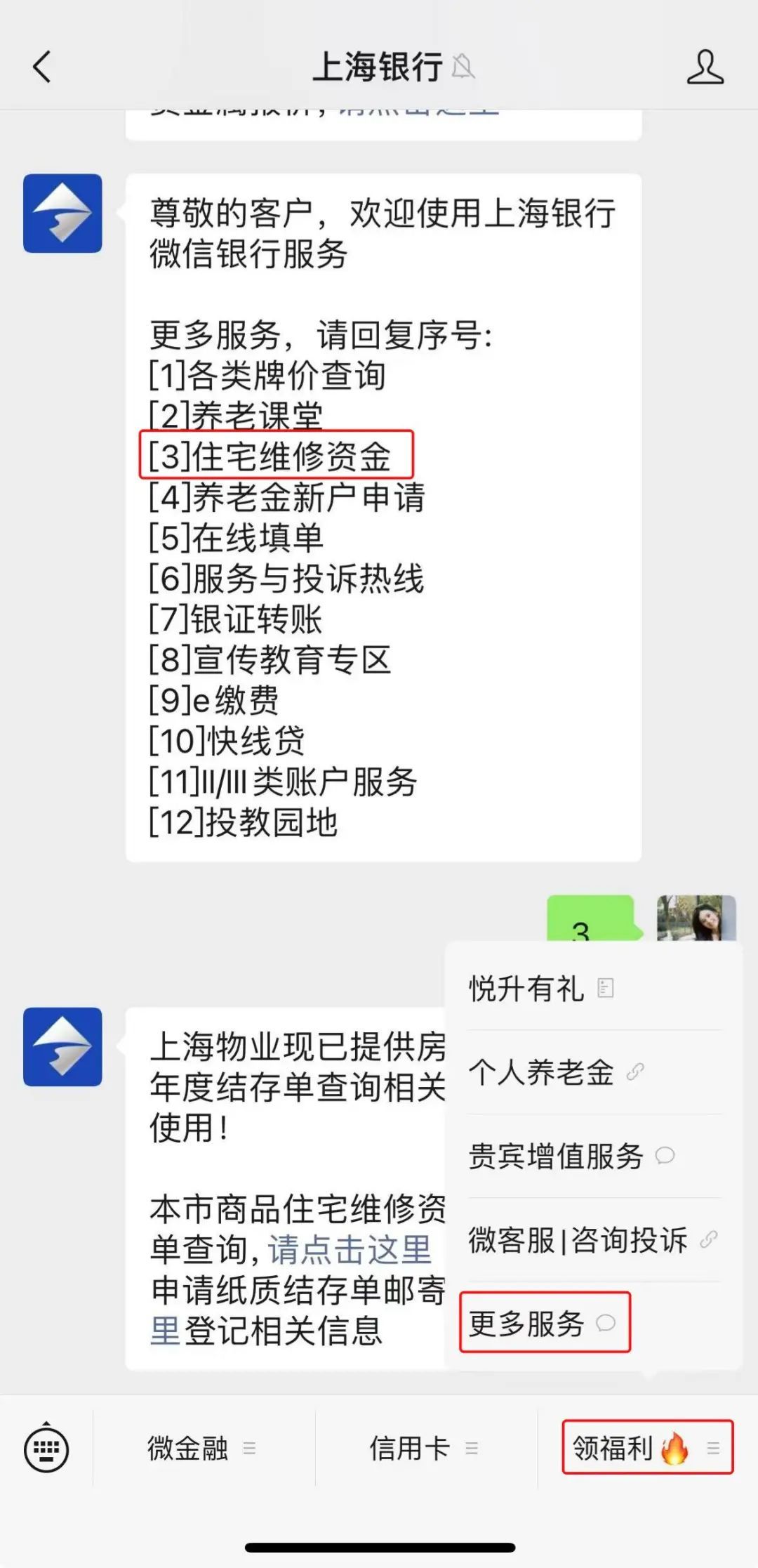Screen dimensions: 758x1568
Task: Open the account profile icon
Action: 705,67
